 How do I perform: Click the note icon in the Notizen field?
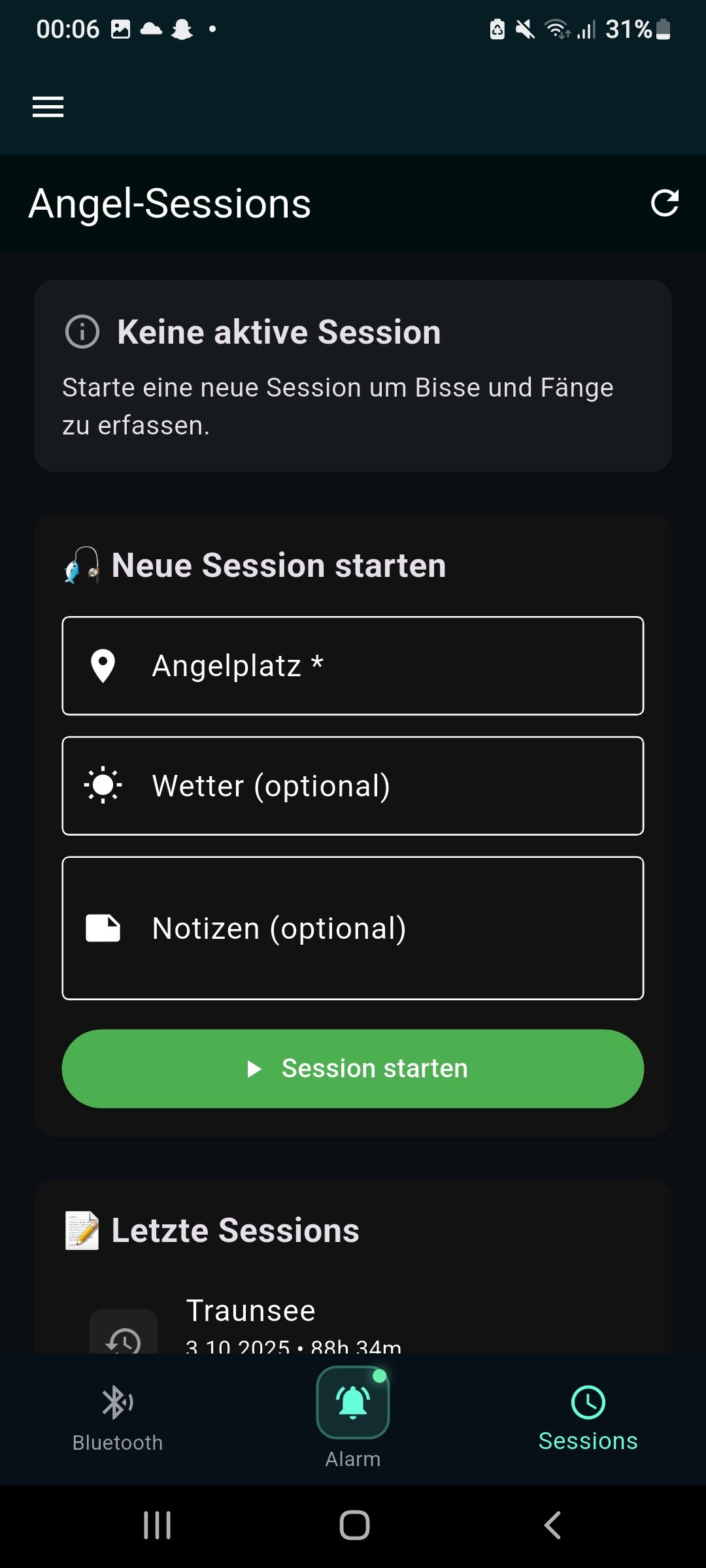pyautogui.click(x=103, y=926)
